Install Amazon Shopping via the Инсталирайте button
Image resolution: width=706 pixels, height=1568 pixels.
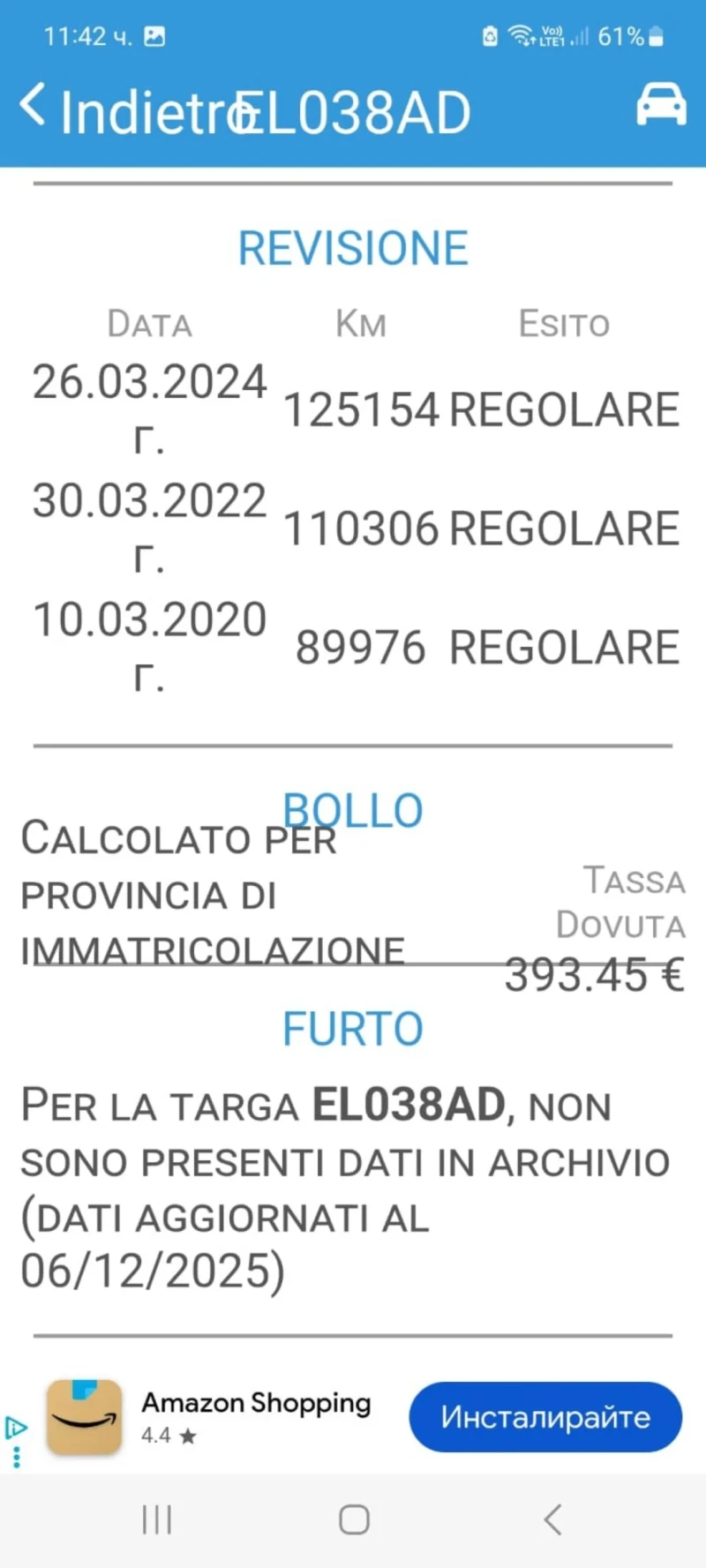pos(545,1417)
